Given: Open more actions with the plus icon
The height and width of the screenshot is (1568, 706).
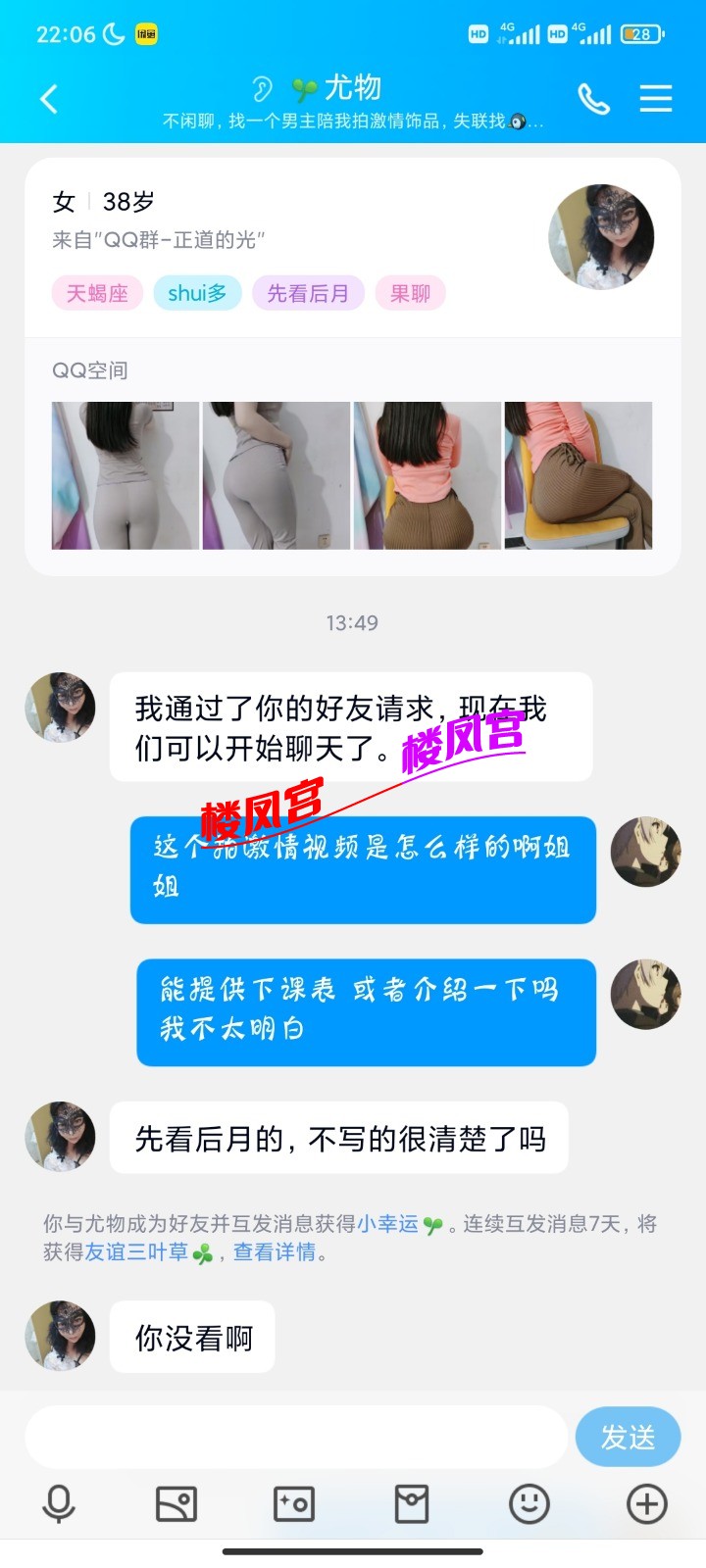Looking at the screenshot, I should pyautogui.click(x=646, y=1502).
